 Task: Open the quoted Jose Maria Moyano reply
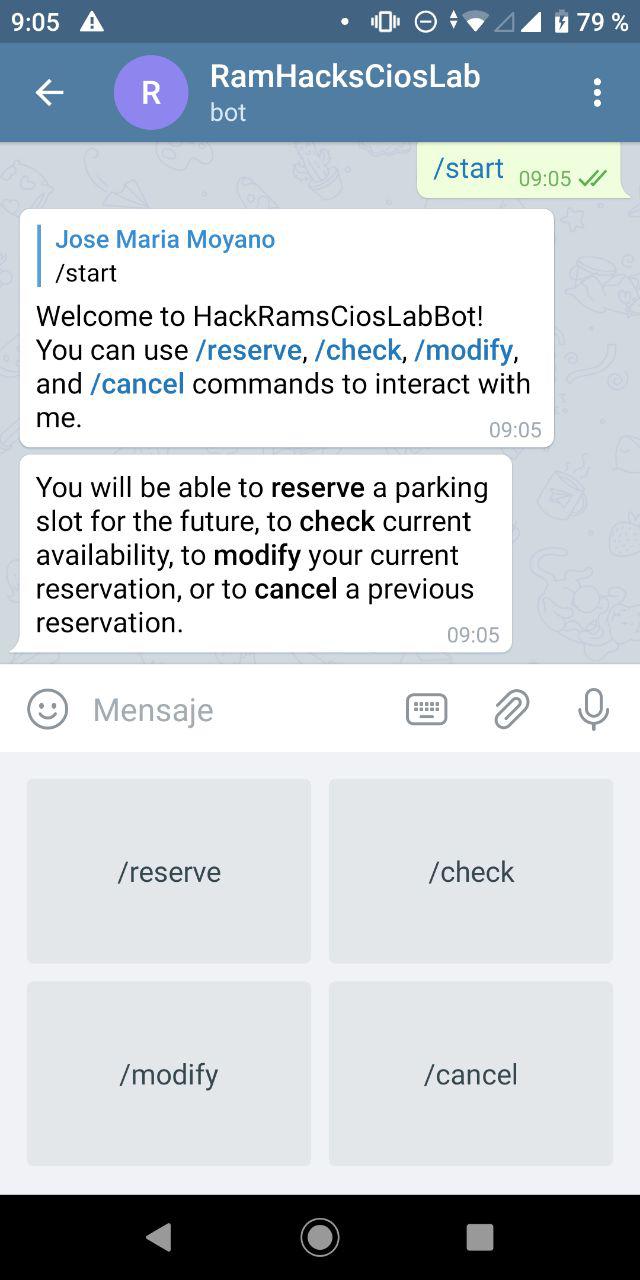[x=165, y=255]
